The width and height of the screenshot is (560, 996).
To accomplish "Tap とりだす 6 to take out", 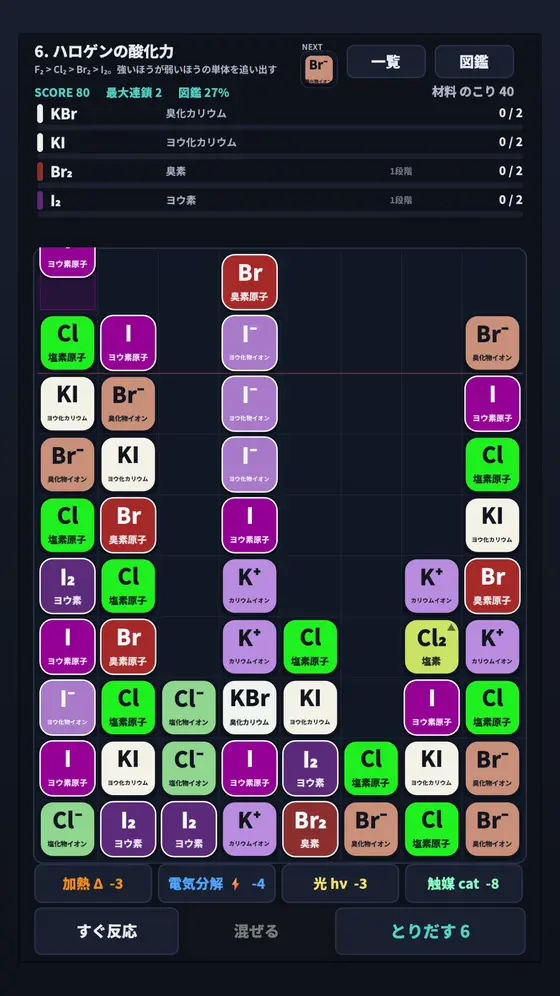I will [430, 931].
